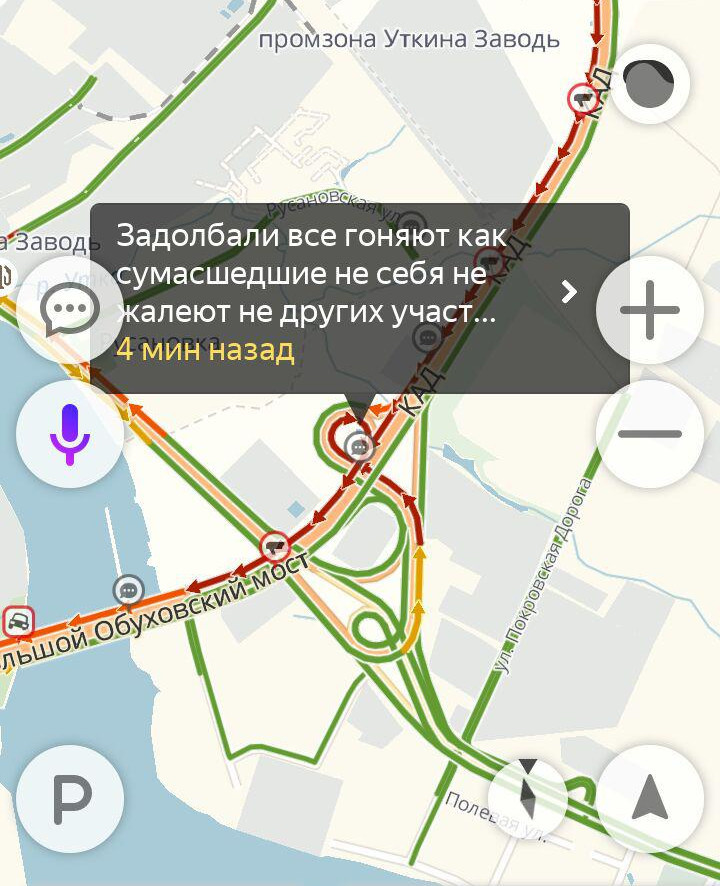Screen dimensions: 720x886
Task: Activate the voice assistant microphone
Action: pyautogui.click(x=69, y=434)
